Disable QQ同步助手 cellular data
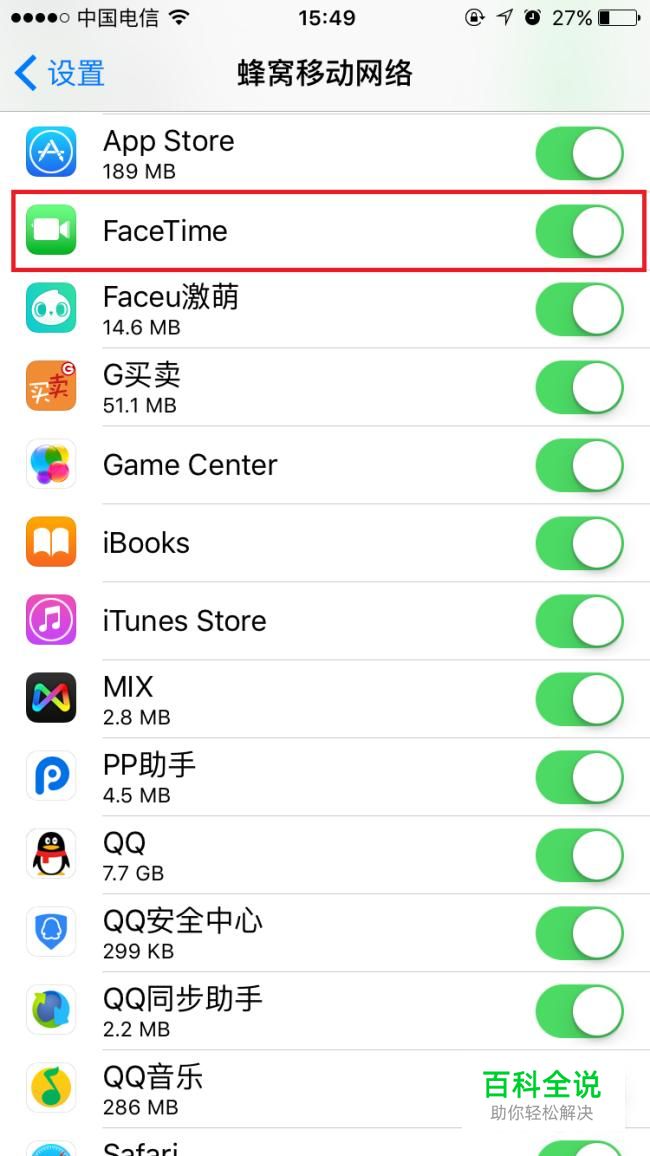This screenshot has height=1156, width=650. pyautogui.click(x=579, y=1012)
